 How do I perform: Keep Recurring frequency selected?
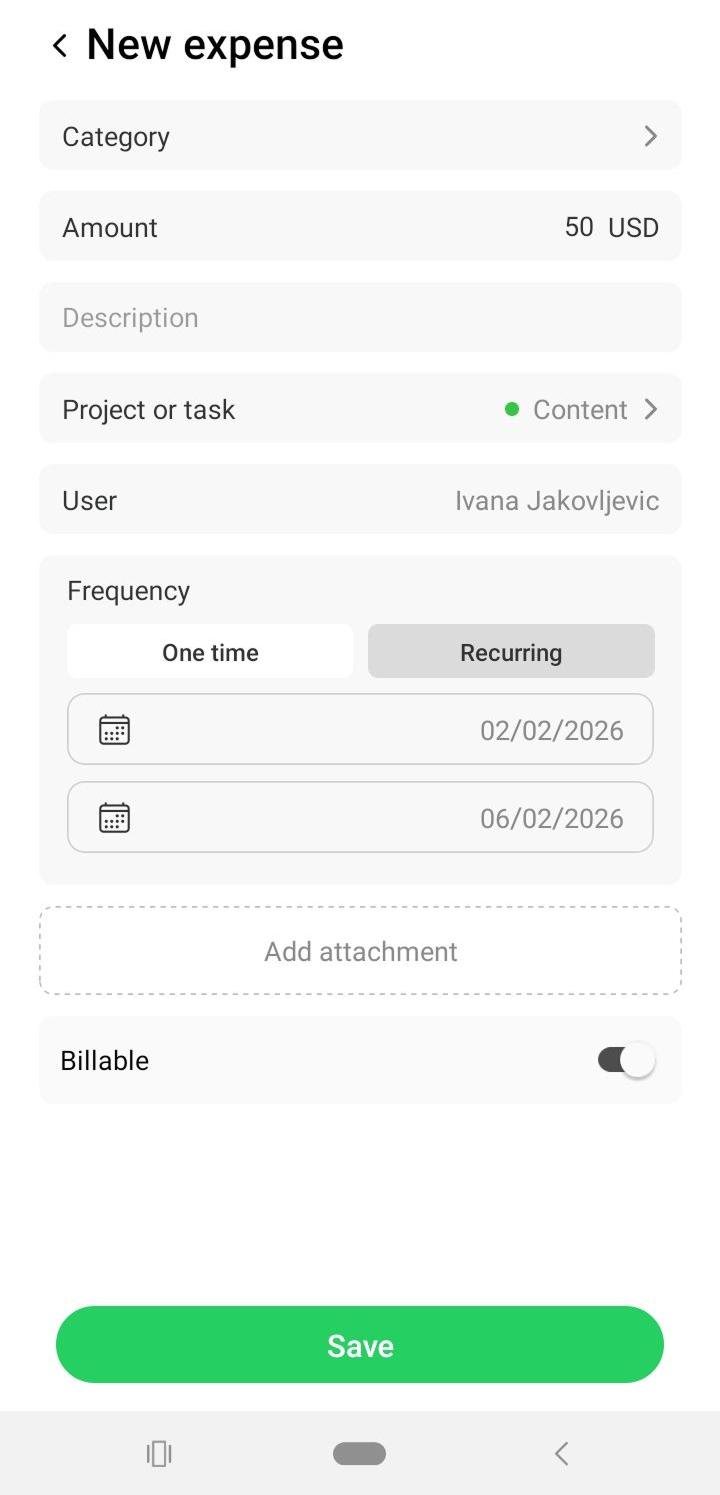511,651
